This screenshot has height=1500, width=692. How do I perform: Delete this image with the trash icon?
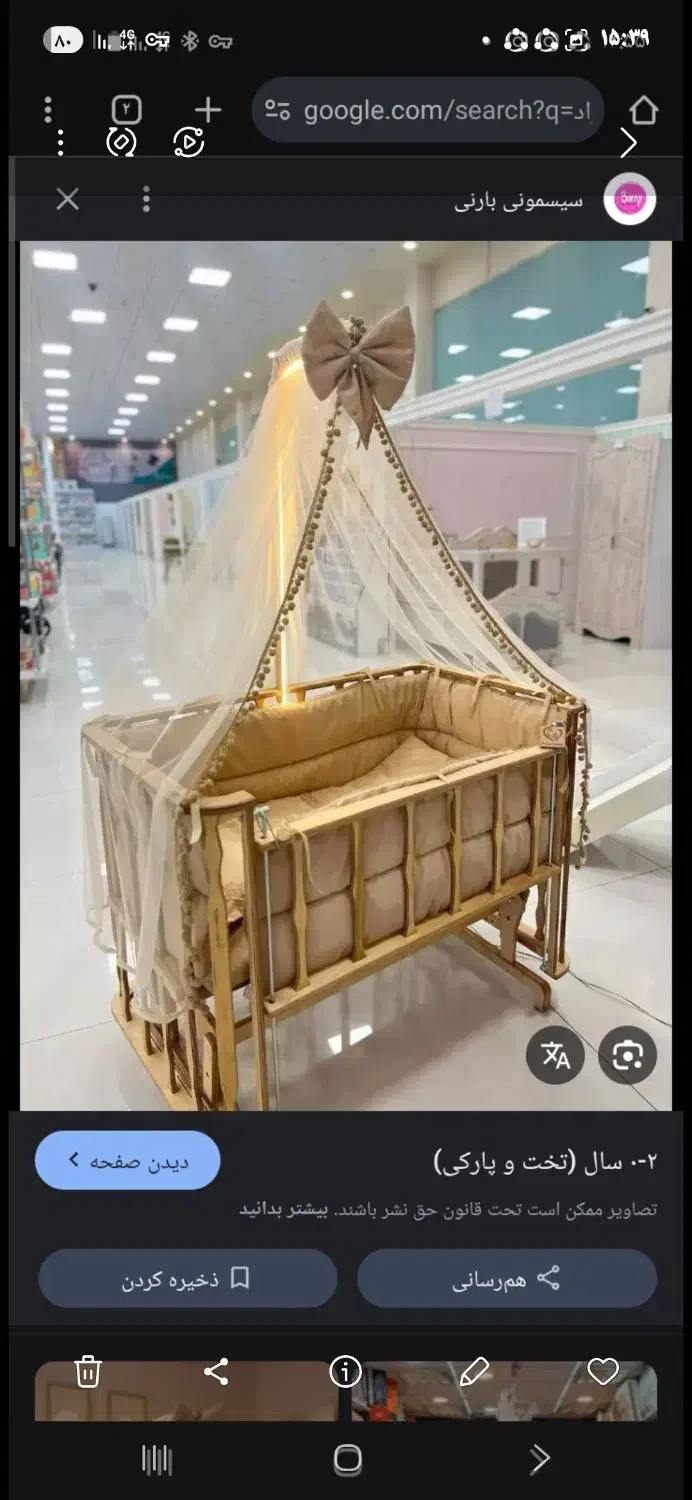88,1371
